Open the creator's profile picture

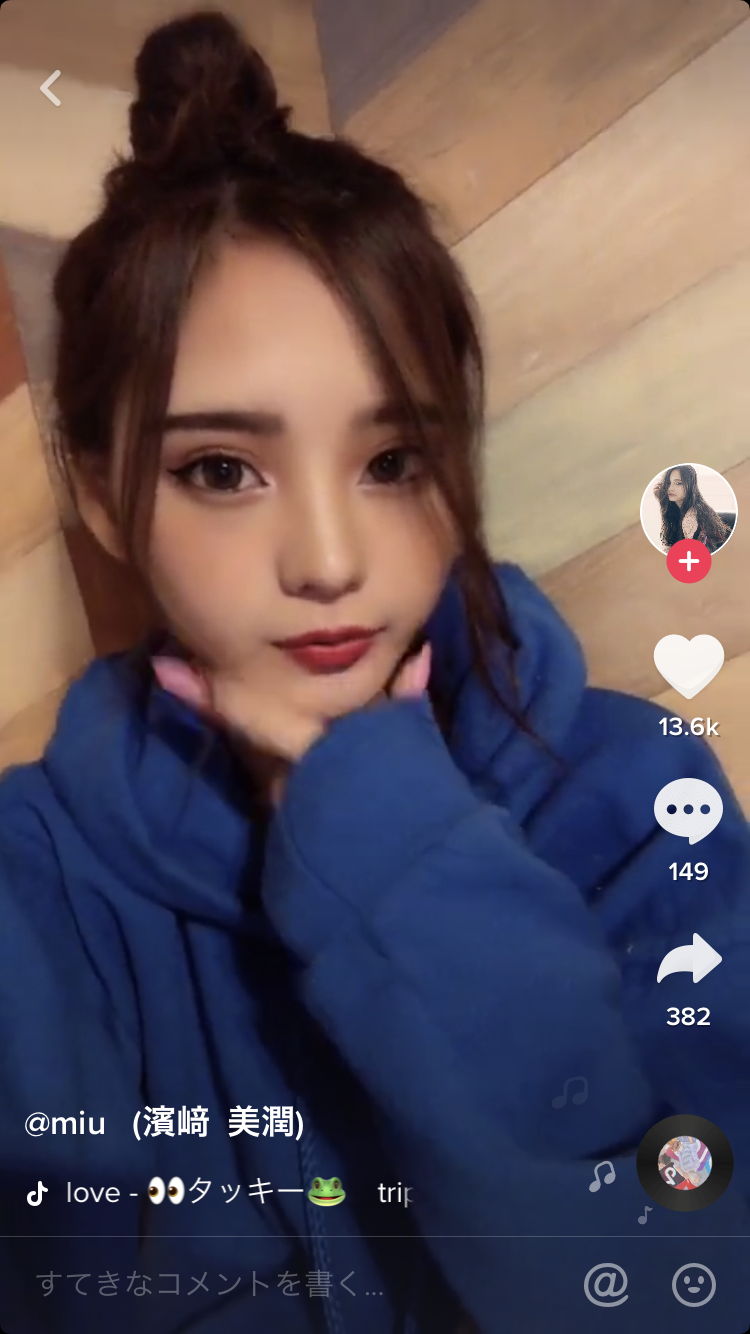[688, 510]
